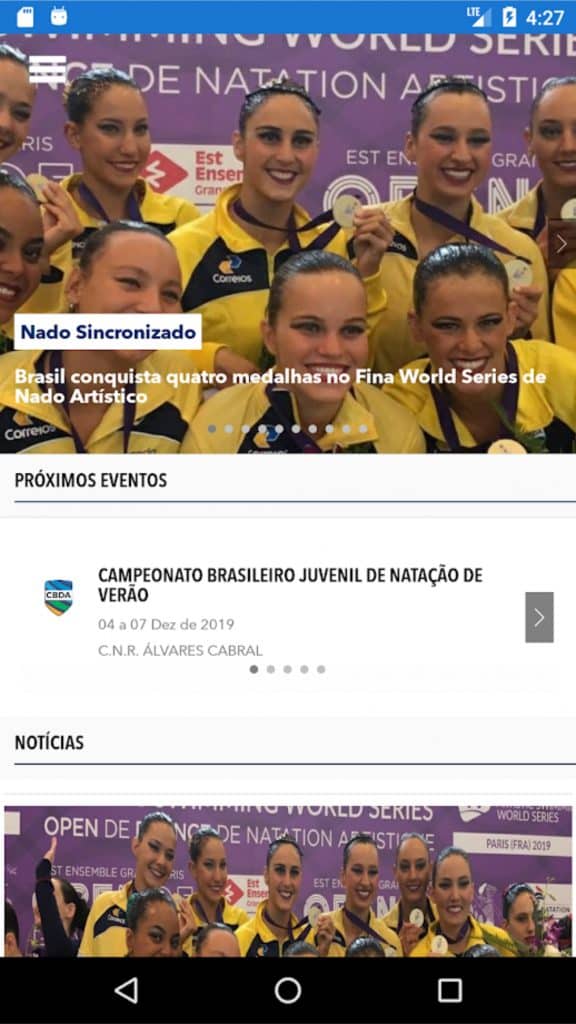Open the news photo card under Notícias
The width and height of the screenshot is (576, 1024).
coord(288,882)
